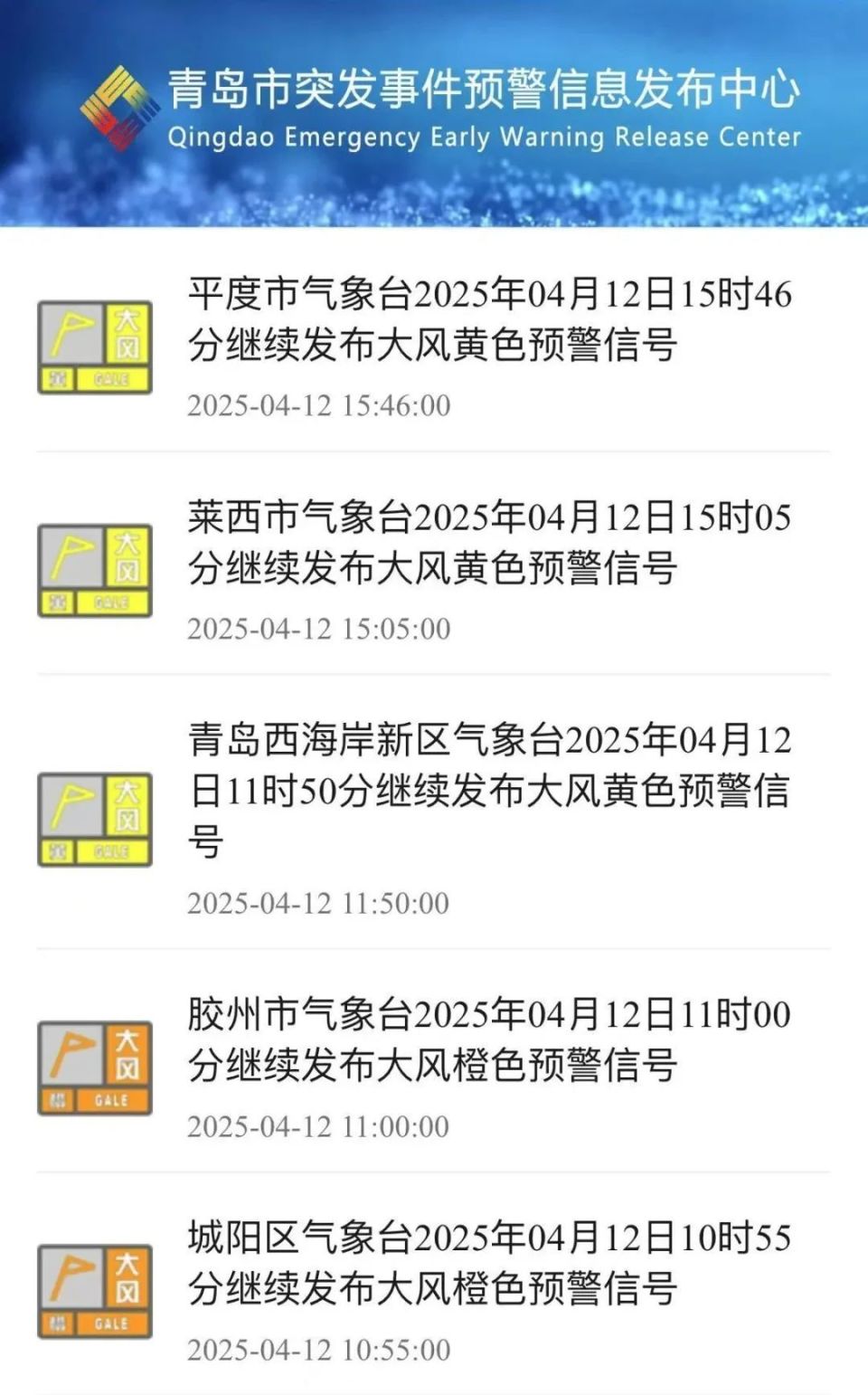Open the Pingdu yellow gale warning announcement
This screenshot has height=1395, width=868.
pos(488,323)
